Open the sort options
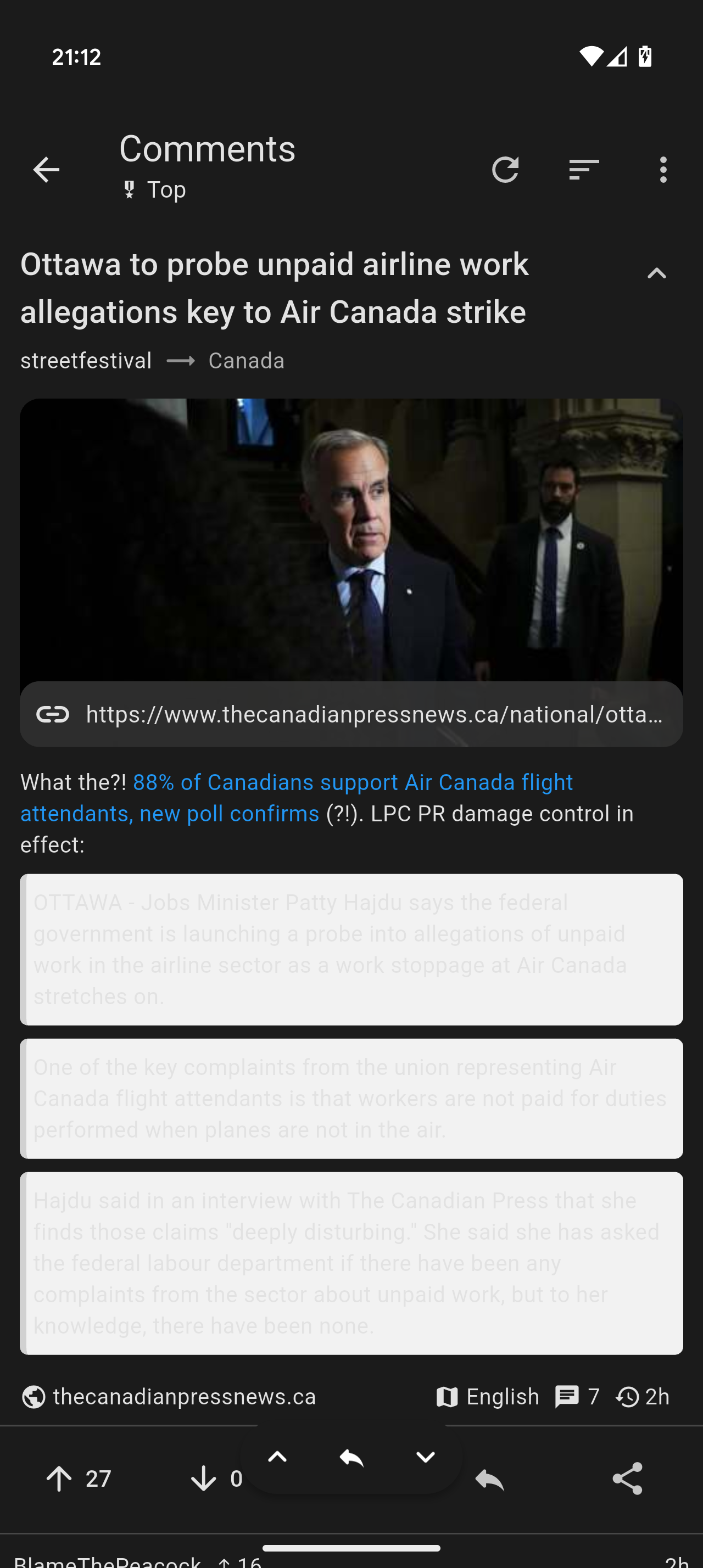 click(x=584, y=169)
